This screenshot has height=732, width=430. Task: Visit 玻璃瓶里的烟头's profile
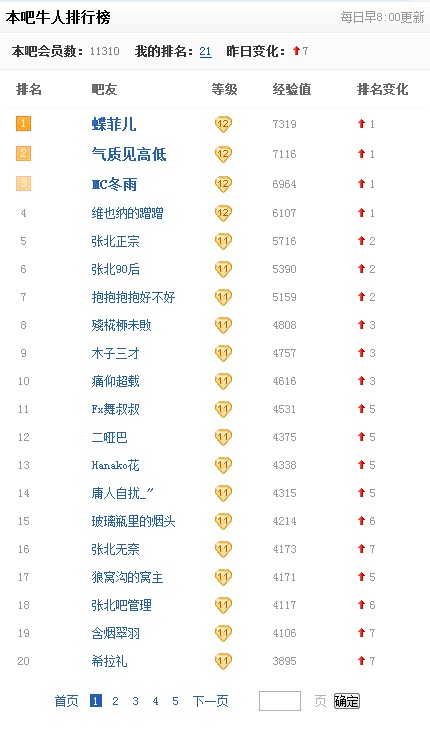[x=134, y=521]
